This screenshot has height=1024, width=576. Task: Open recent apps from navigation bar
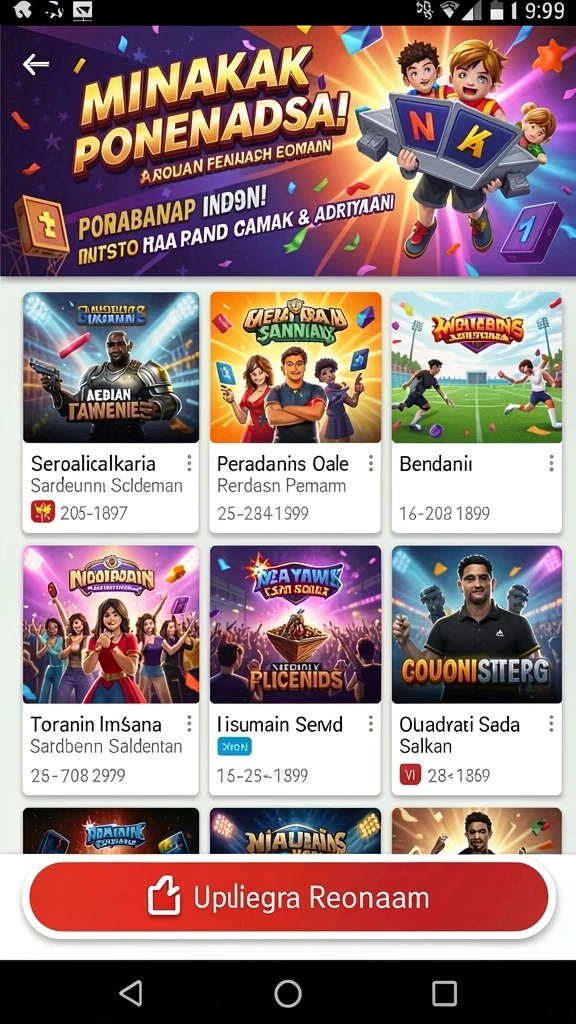pos(444,993)
